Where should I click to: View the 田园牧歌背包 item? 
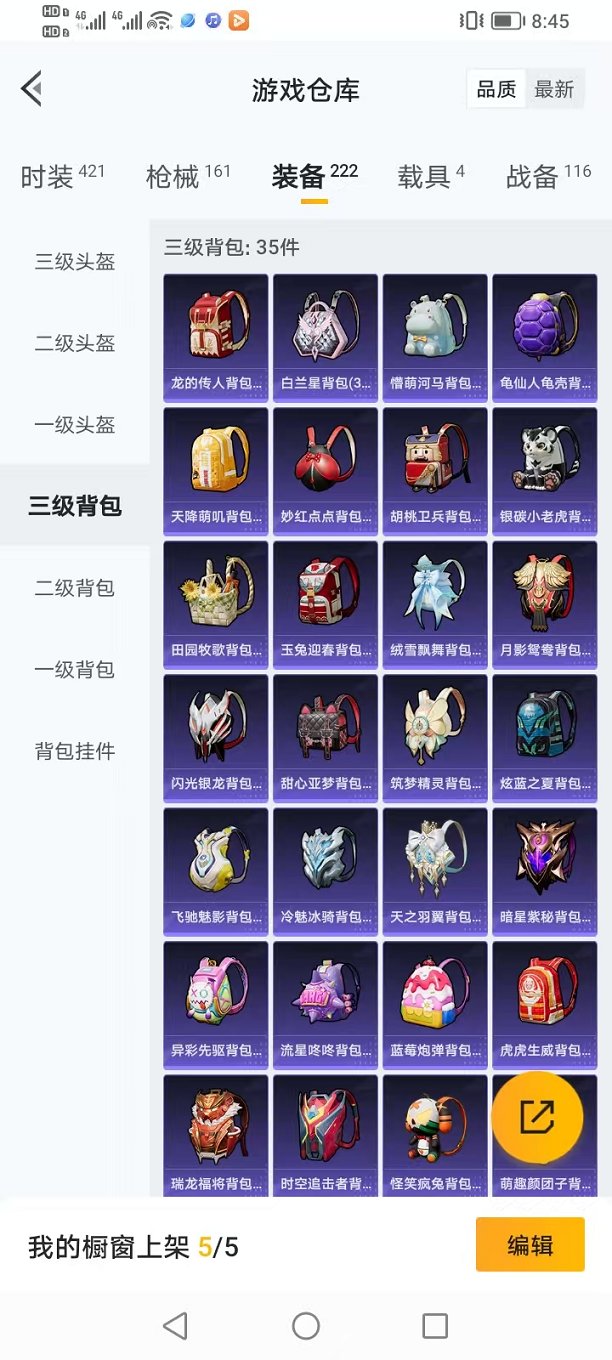pyautogui.click(x=216, y=602)
